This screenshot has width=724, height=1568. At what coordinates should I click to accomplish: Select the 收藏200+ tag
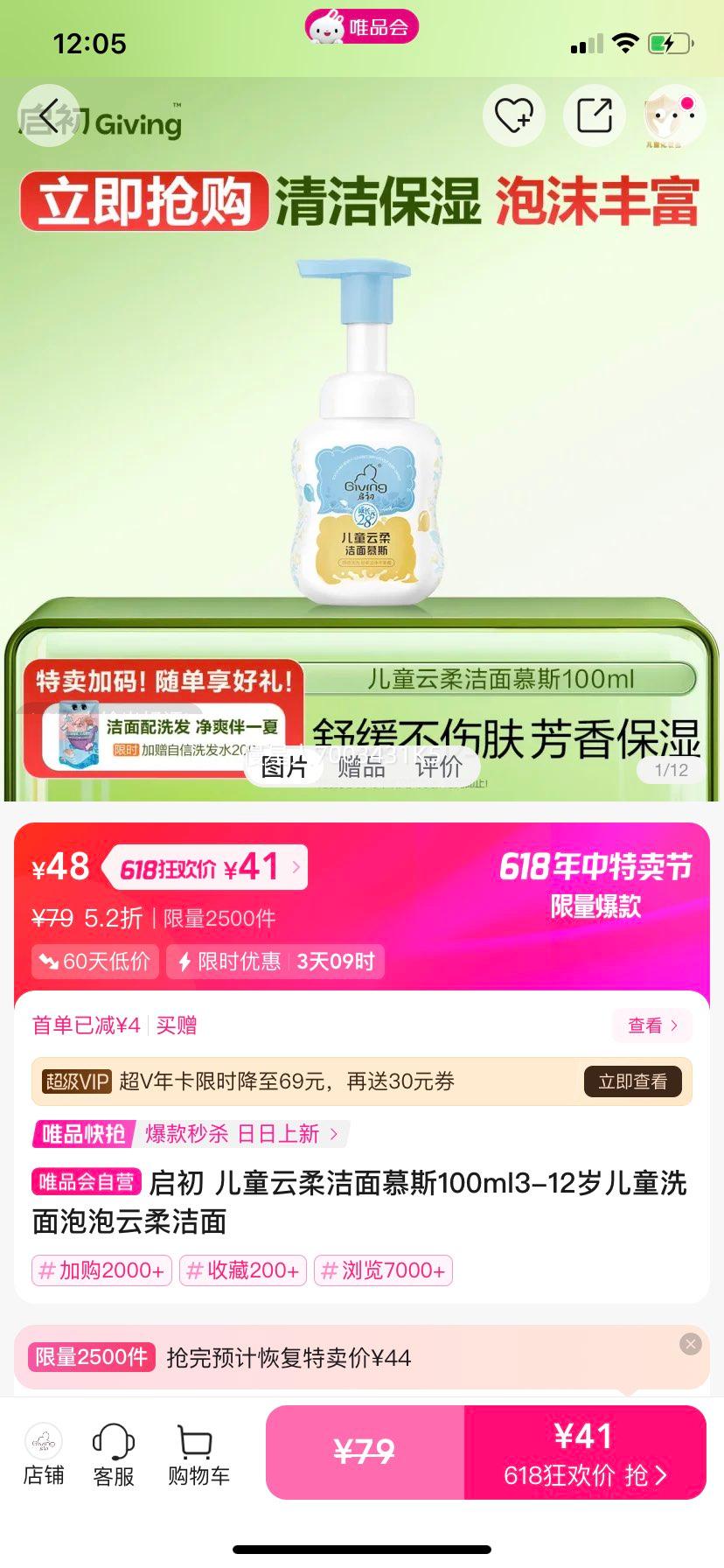click(x=243, y=1270)
